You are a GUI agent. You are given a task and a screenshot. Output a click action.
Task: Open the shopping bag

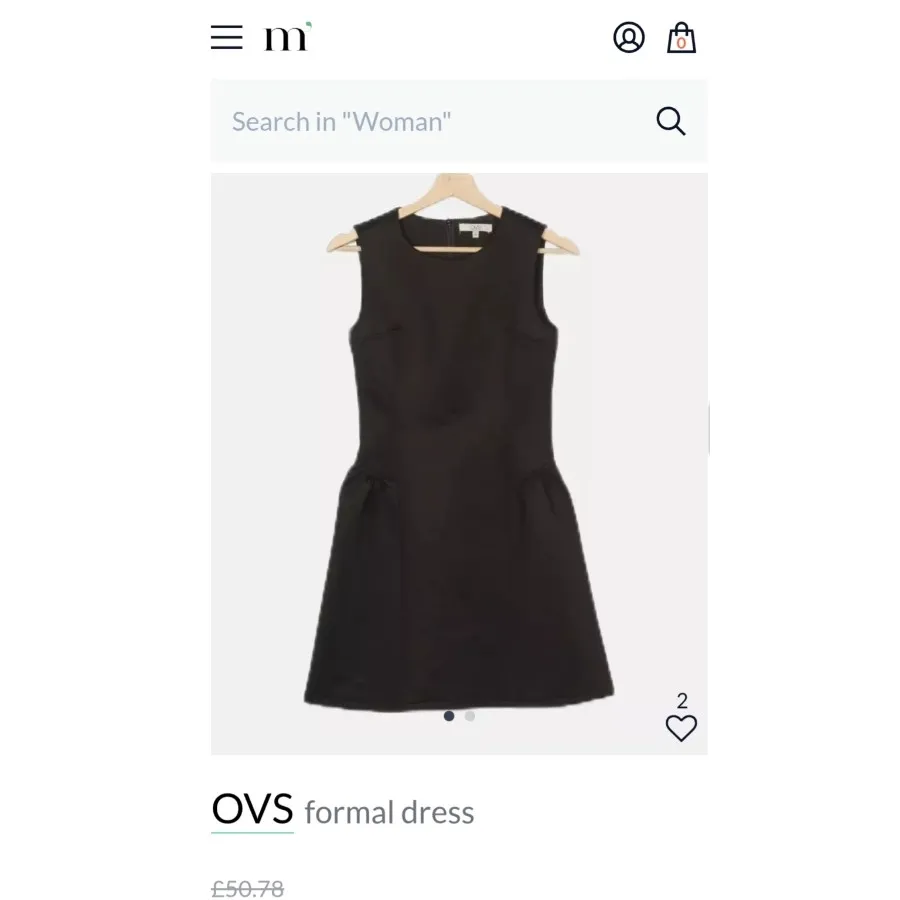click(681, 38)
